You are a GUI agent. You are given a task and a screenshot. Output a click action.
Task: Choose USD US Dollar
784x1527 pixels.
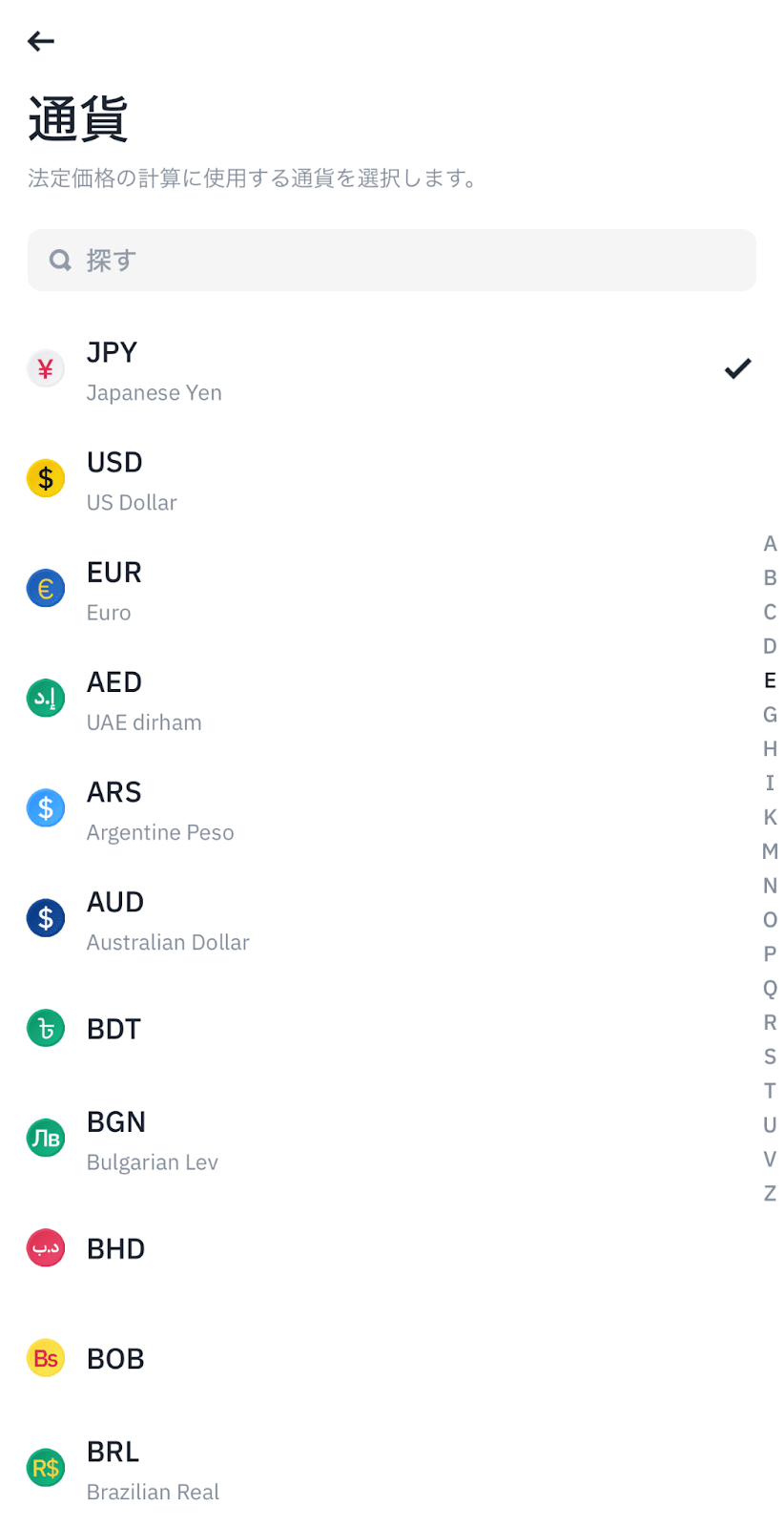point(392,479)
